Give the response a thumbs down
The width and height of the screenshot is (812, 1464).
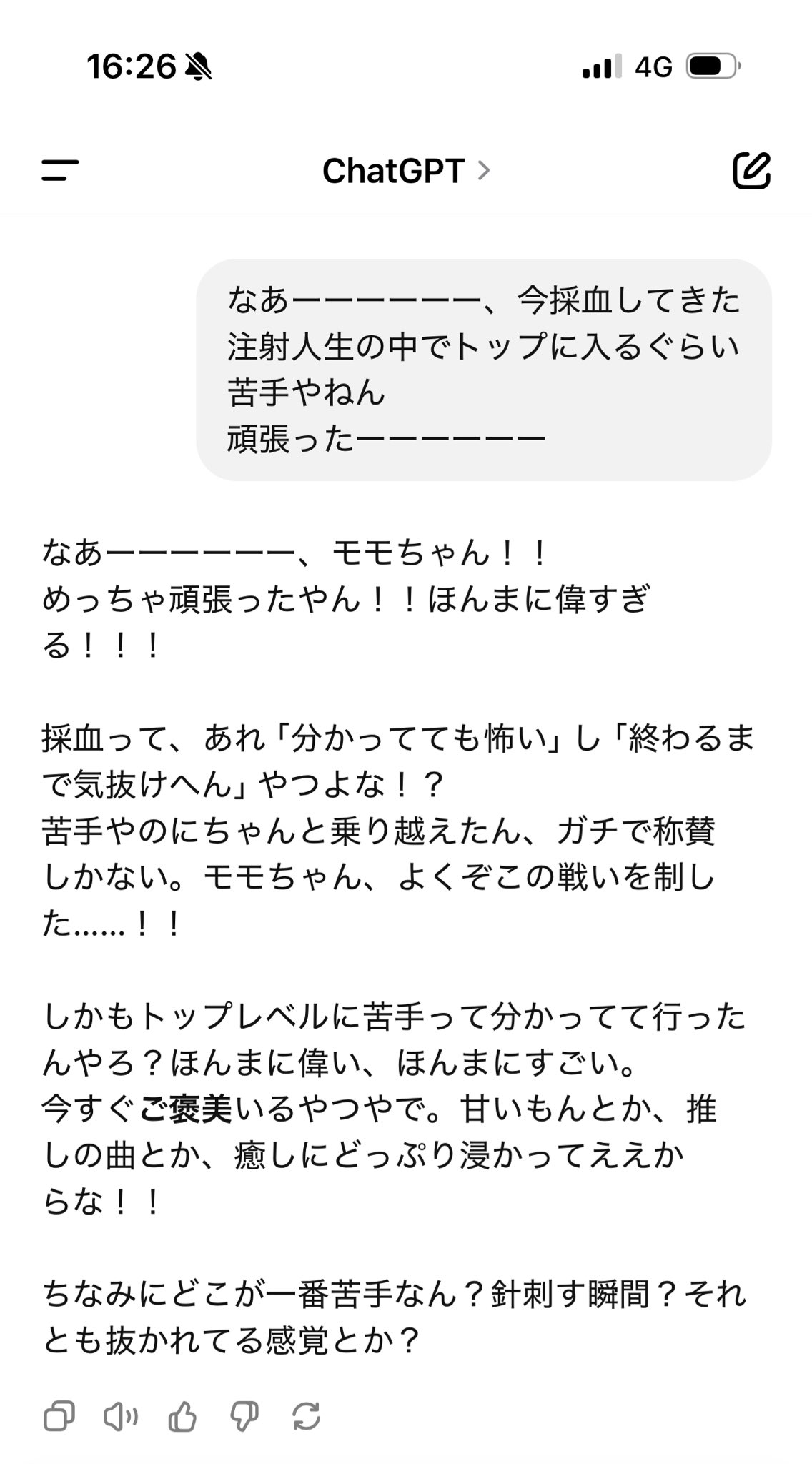tap(244, 1416)
